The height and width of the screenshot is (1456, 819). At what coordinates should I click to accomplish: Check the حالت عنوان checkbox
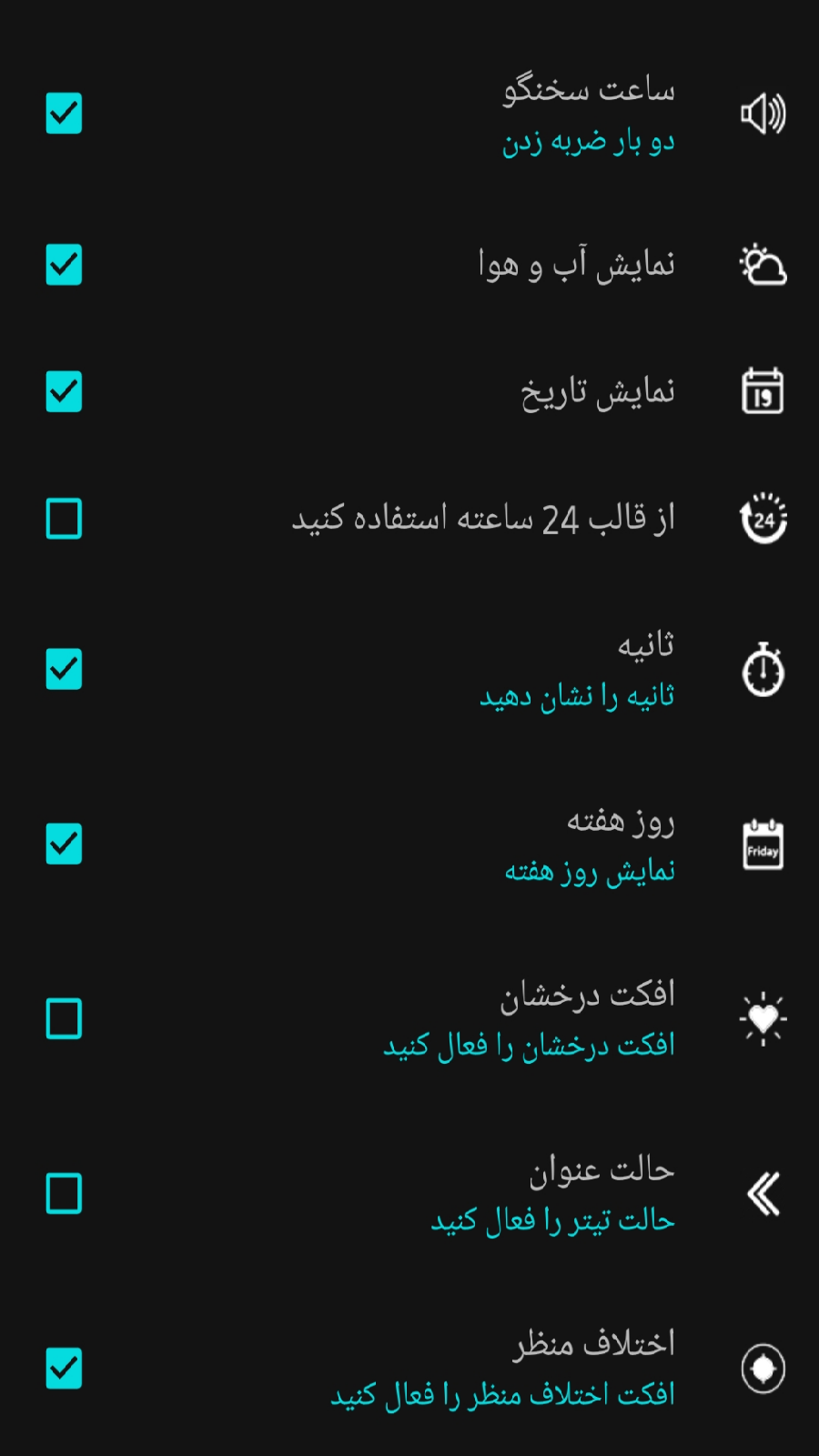point(64,1193)
